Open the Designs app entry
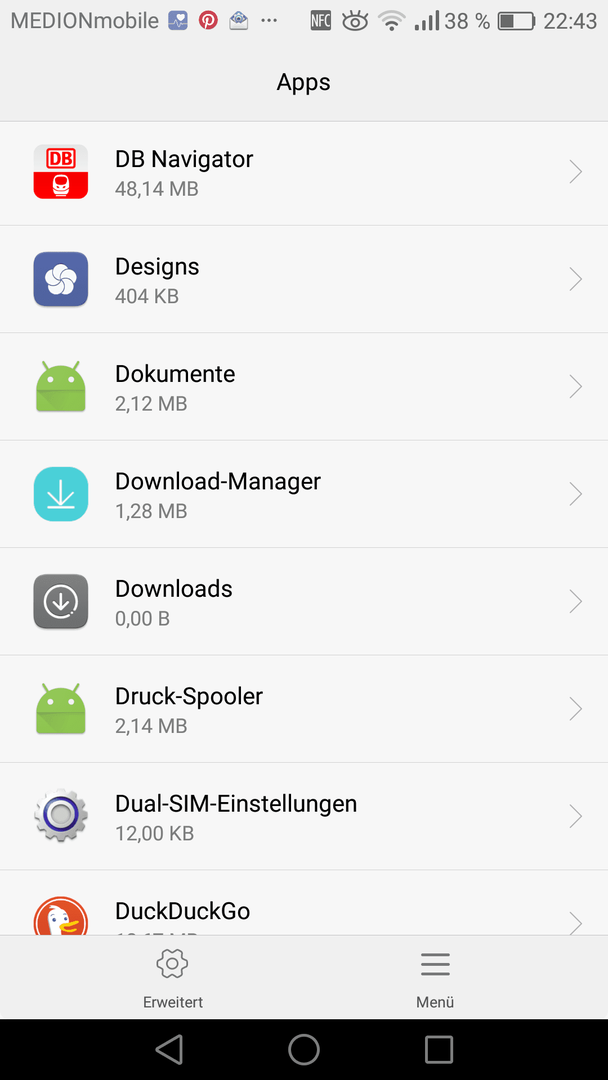This screenshot has width=608, height=1080. coord(304,279)
